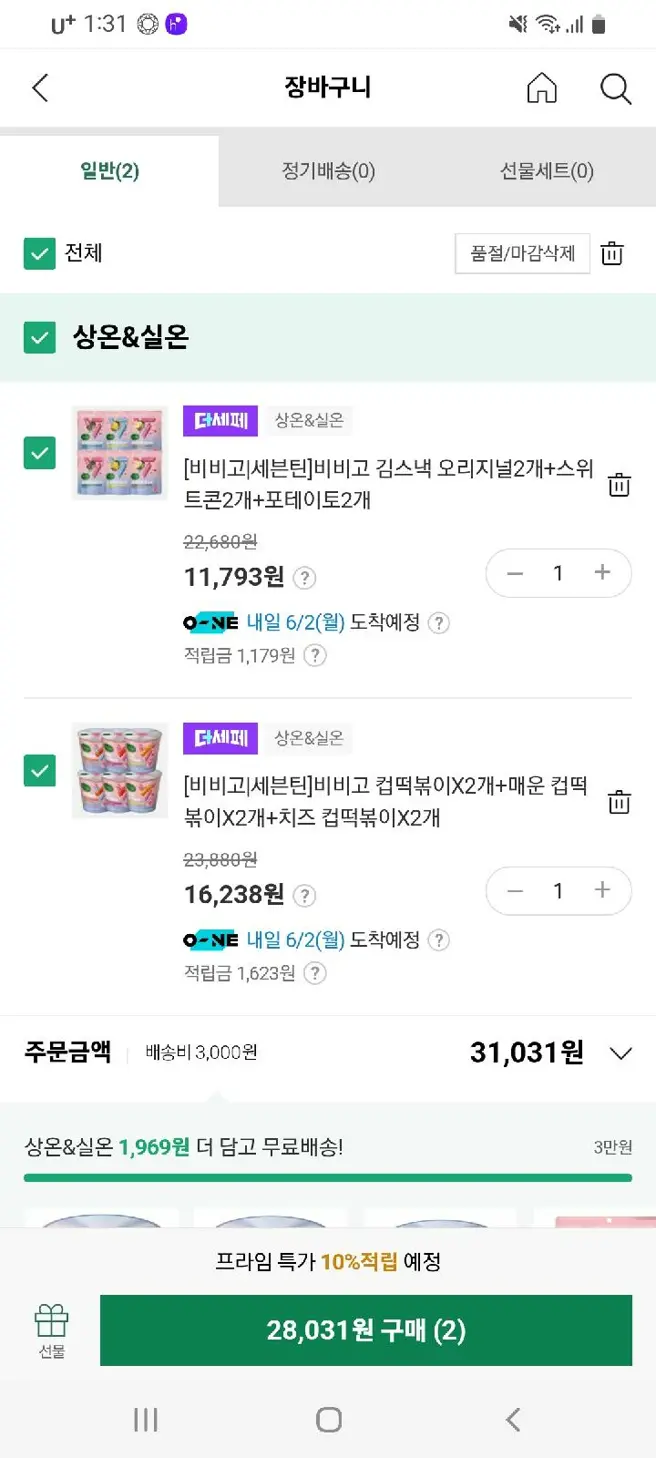Image resolution: width=656 pixels, height=1458 pixels.
Task: Open the 비비고 컵떡볶이 product image
Action: [120, 771]
